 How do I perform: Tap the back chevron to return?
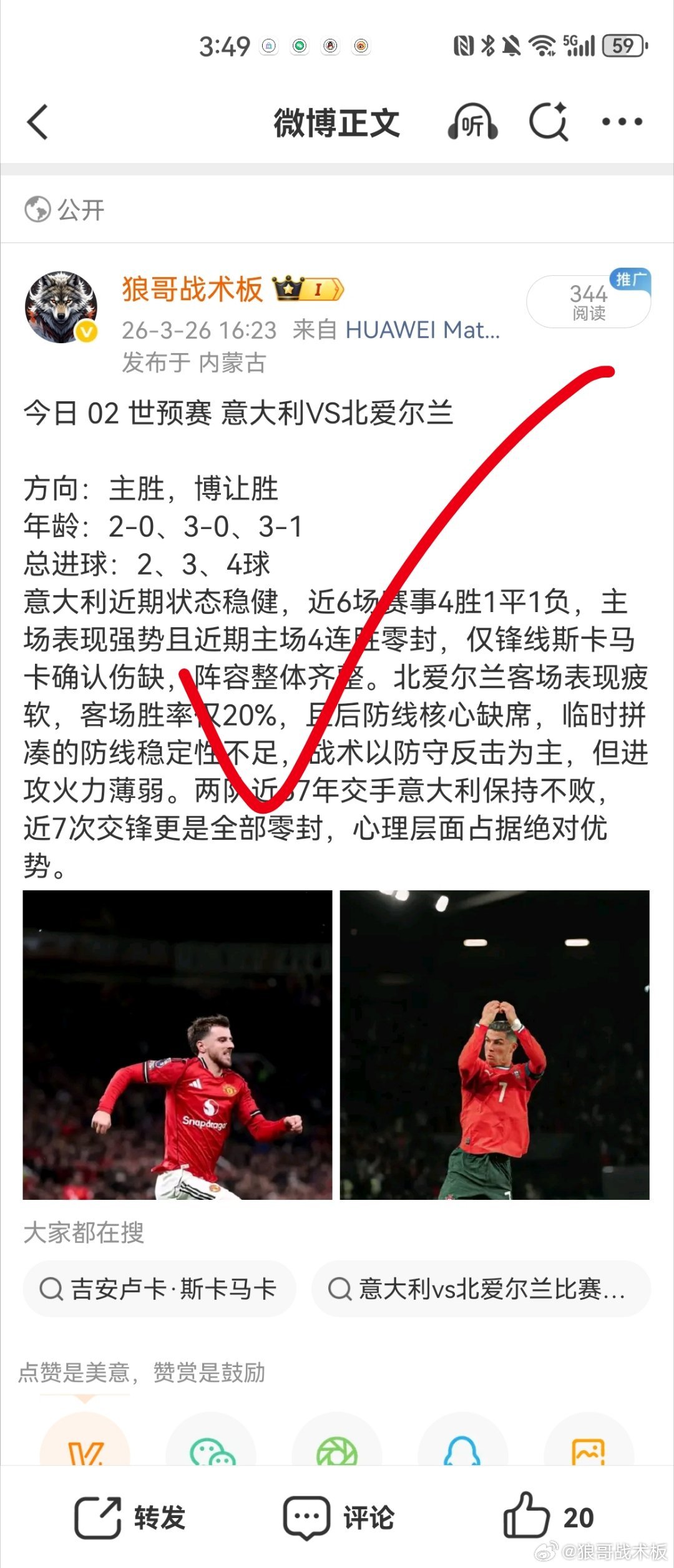coord(39,122)
